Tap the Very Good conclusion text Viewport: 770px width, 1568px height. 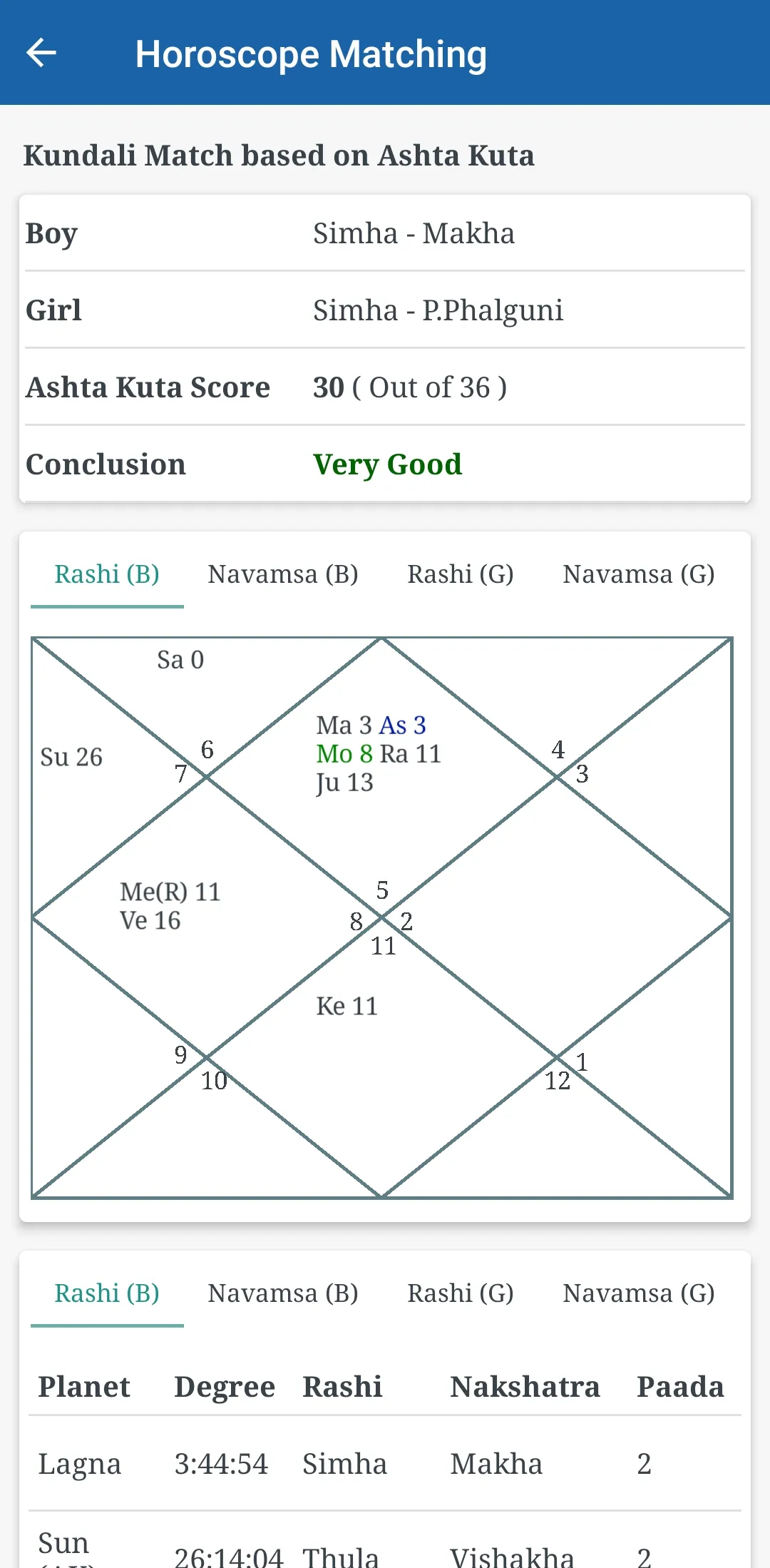pyautogui.click(x=386, y=464)
